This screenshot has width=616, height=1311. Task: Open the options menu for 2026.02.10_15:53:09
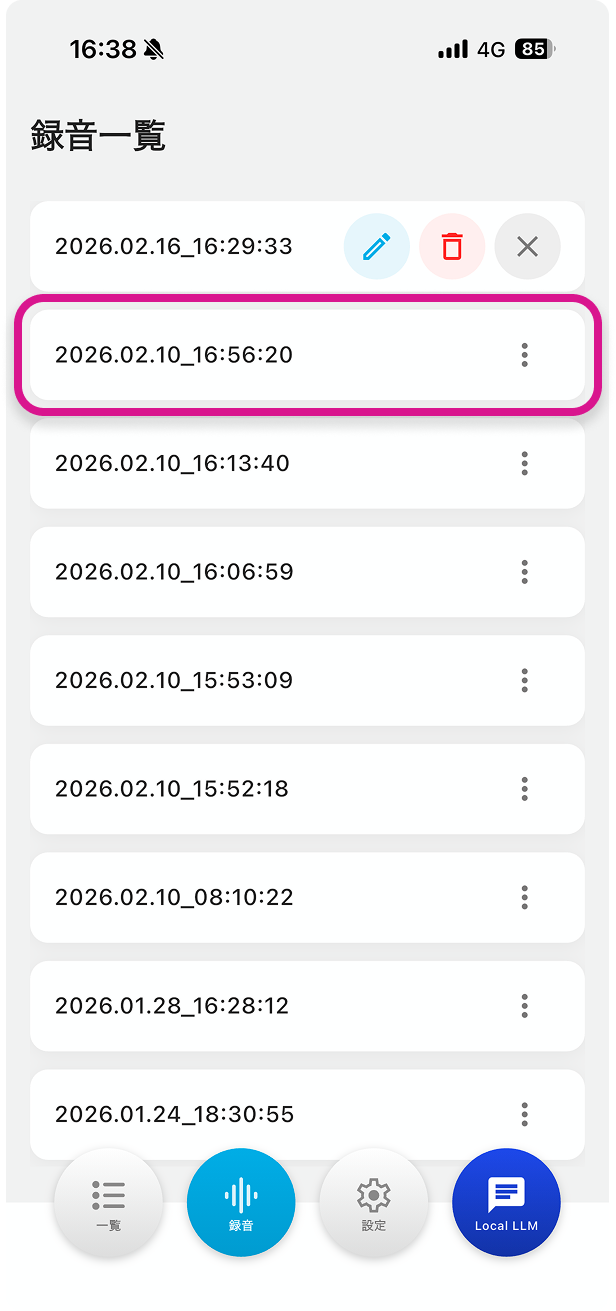point(524,680)
